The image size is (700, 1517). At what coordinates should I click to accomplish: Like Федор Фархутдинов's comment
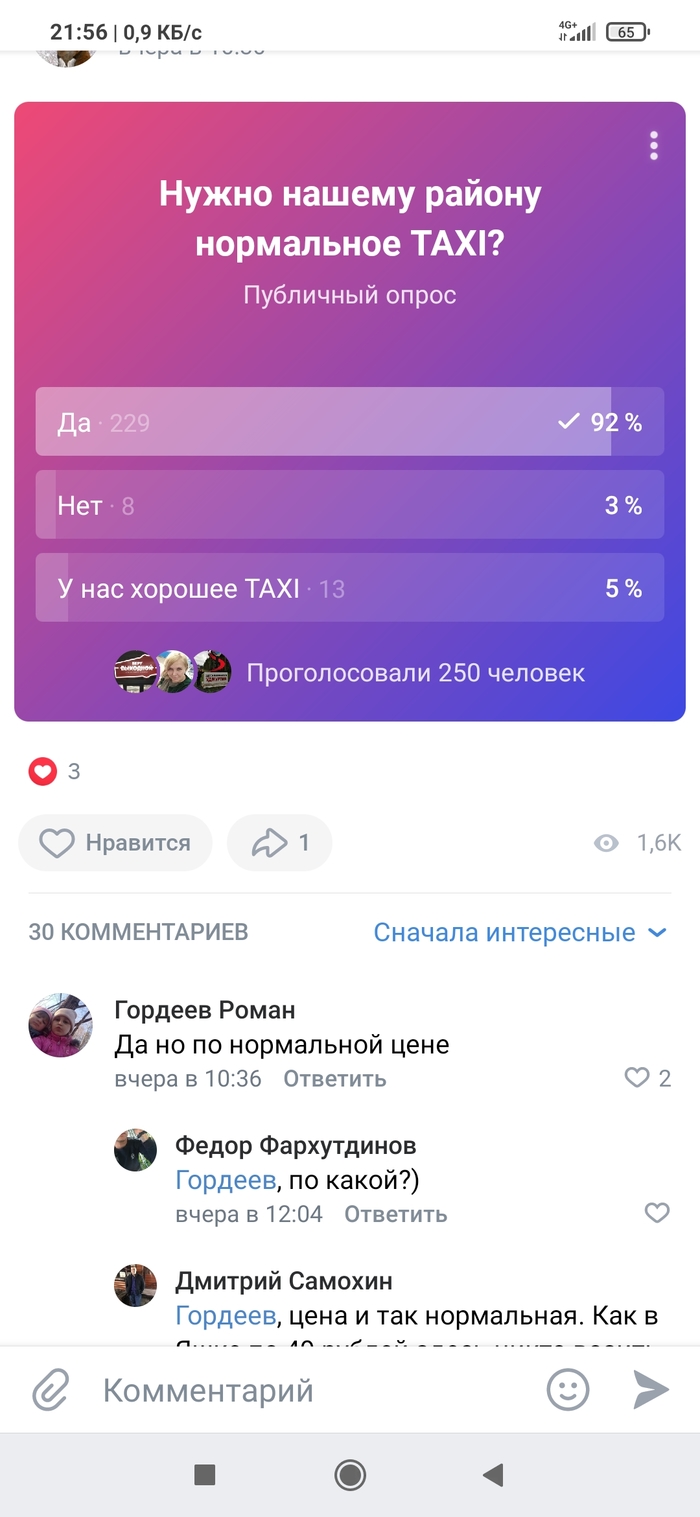pyautogui.click(x=656, y=1213)
